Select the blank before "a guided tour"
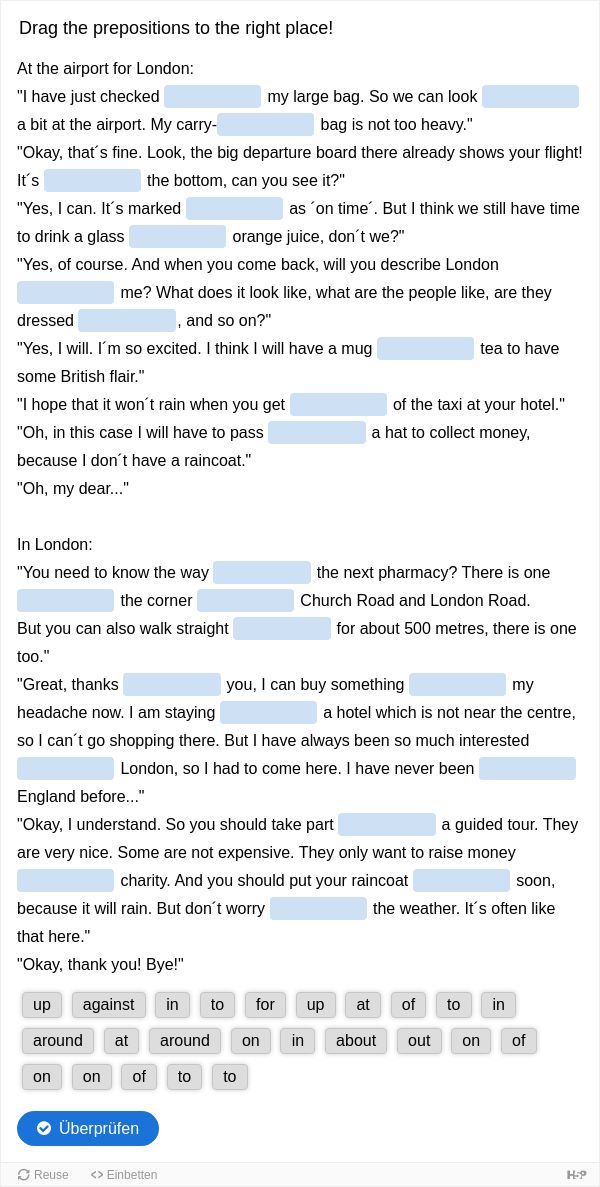Viewport: 600px width, 1187px height. coord(387,824)
